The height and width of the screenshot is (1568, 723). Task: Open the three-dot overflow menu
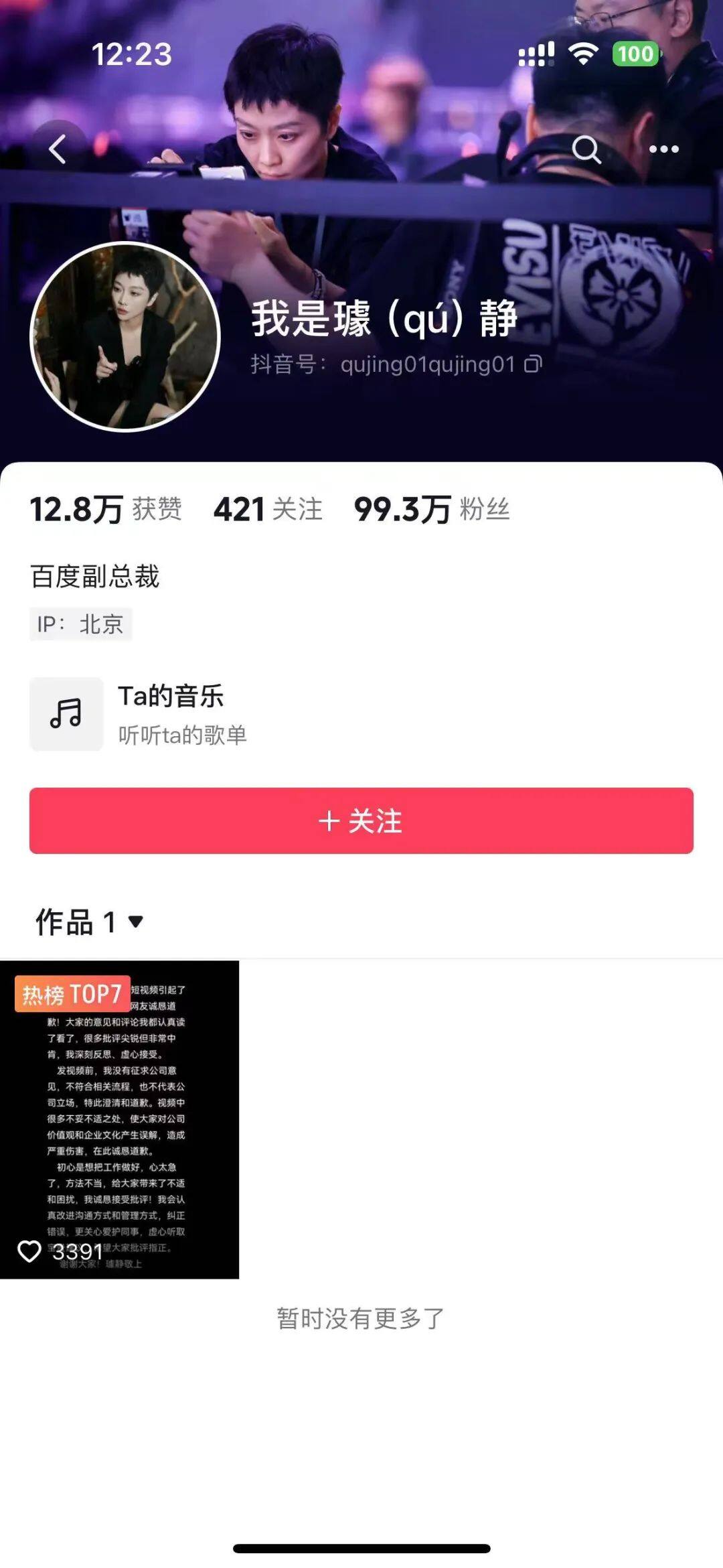point(663,149)
